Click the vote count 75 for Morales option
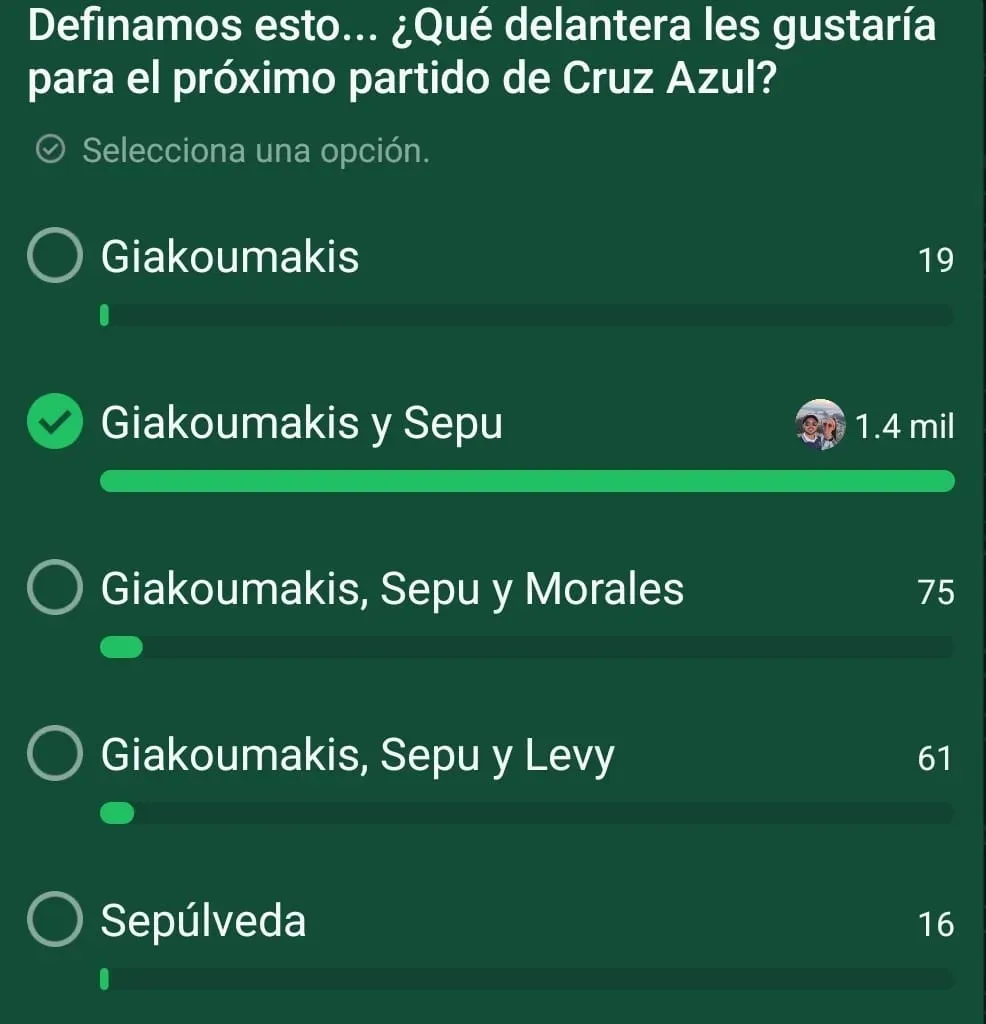Image resolution: width=986 pixels, height=1024 pixels. click(938, 593)
